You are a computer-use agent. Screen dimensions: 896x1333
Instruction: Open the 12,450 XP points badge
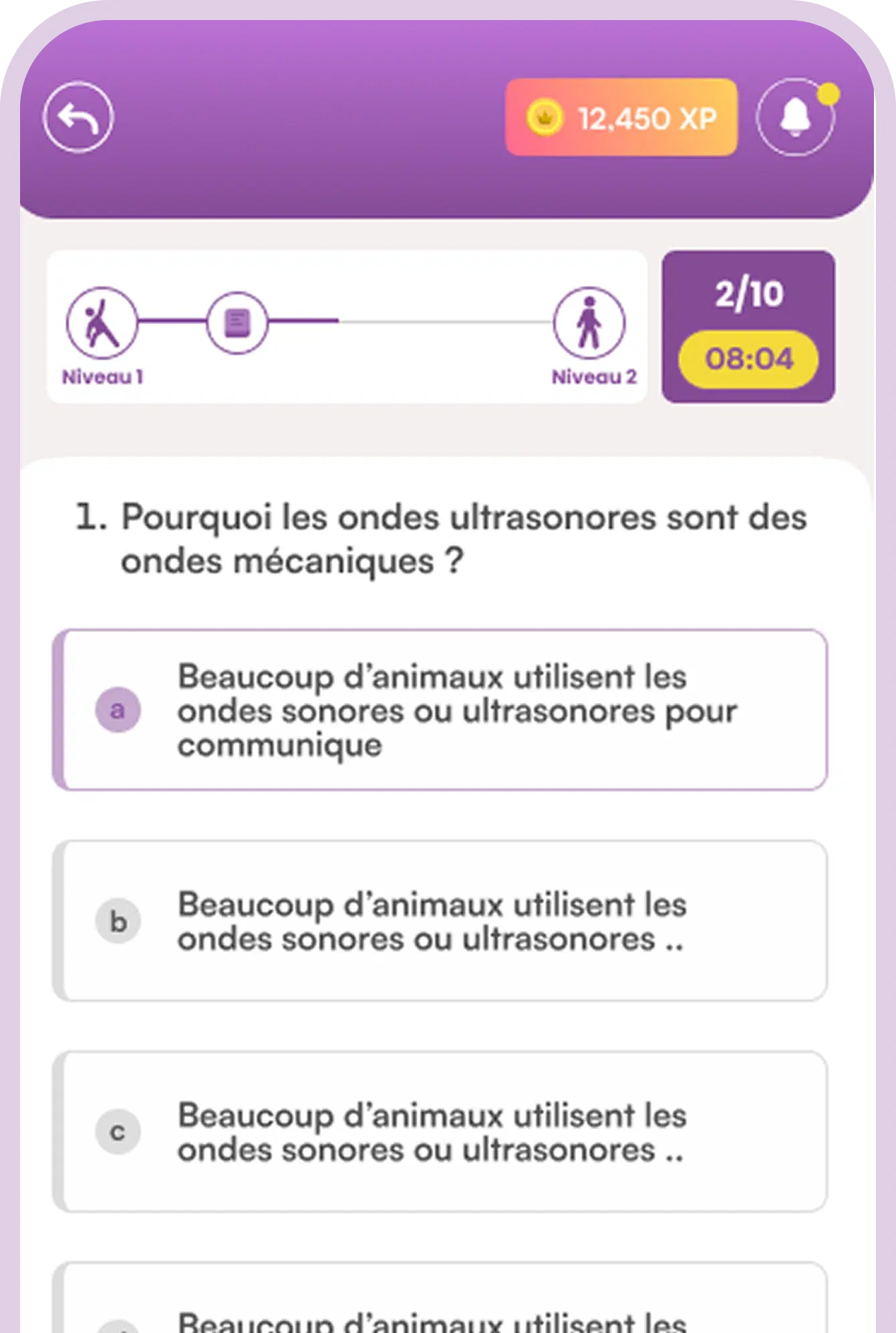pos(621,118)
